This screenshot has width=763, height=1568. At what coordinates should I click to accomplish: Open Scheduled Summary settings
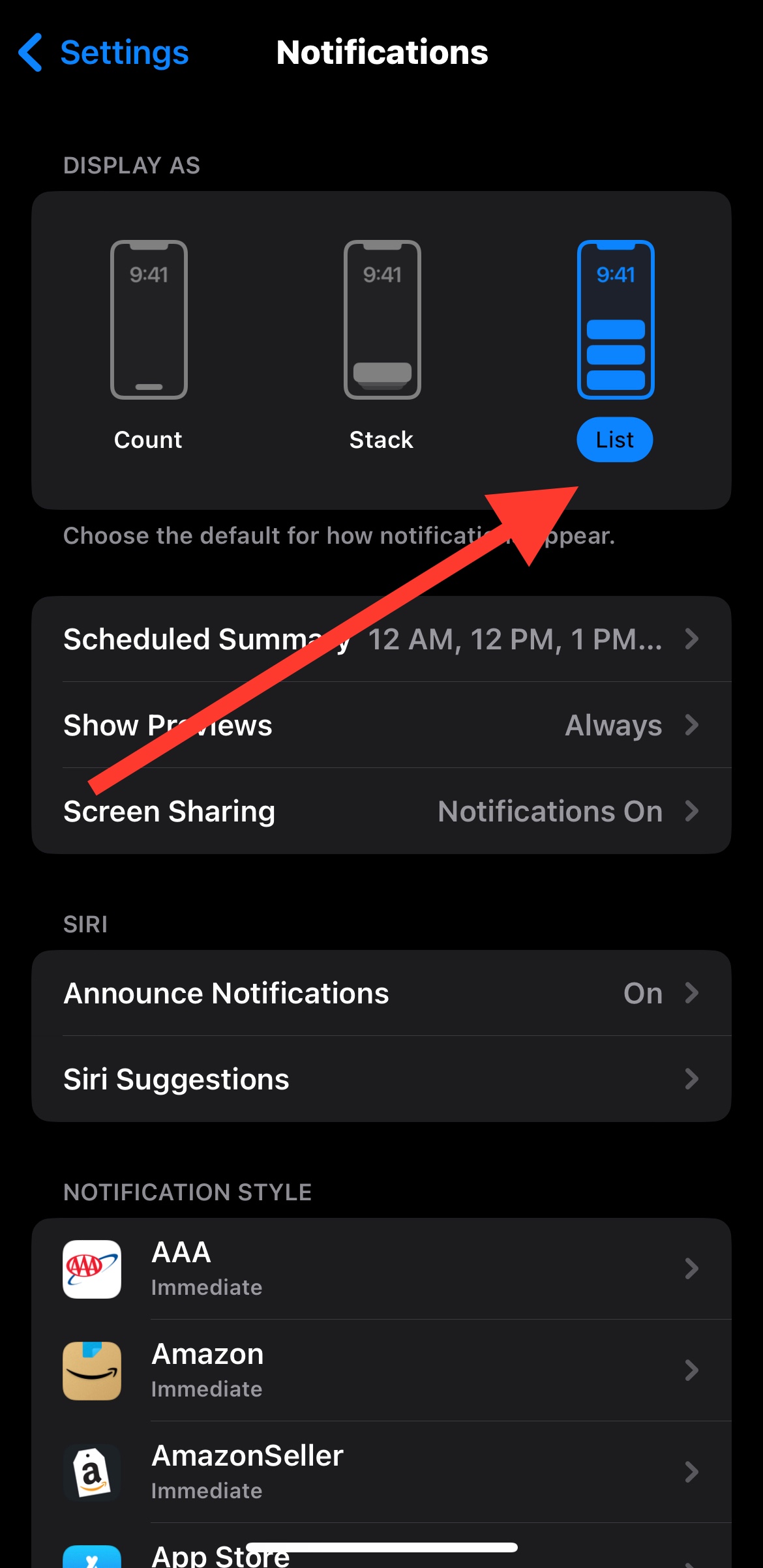[x=381, y=639]
